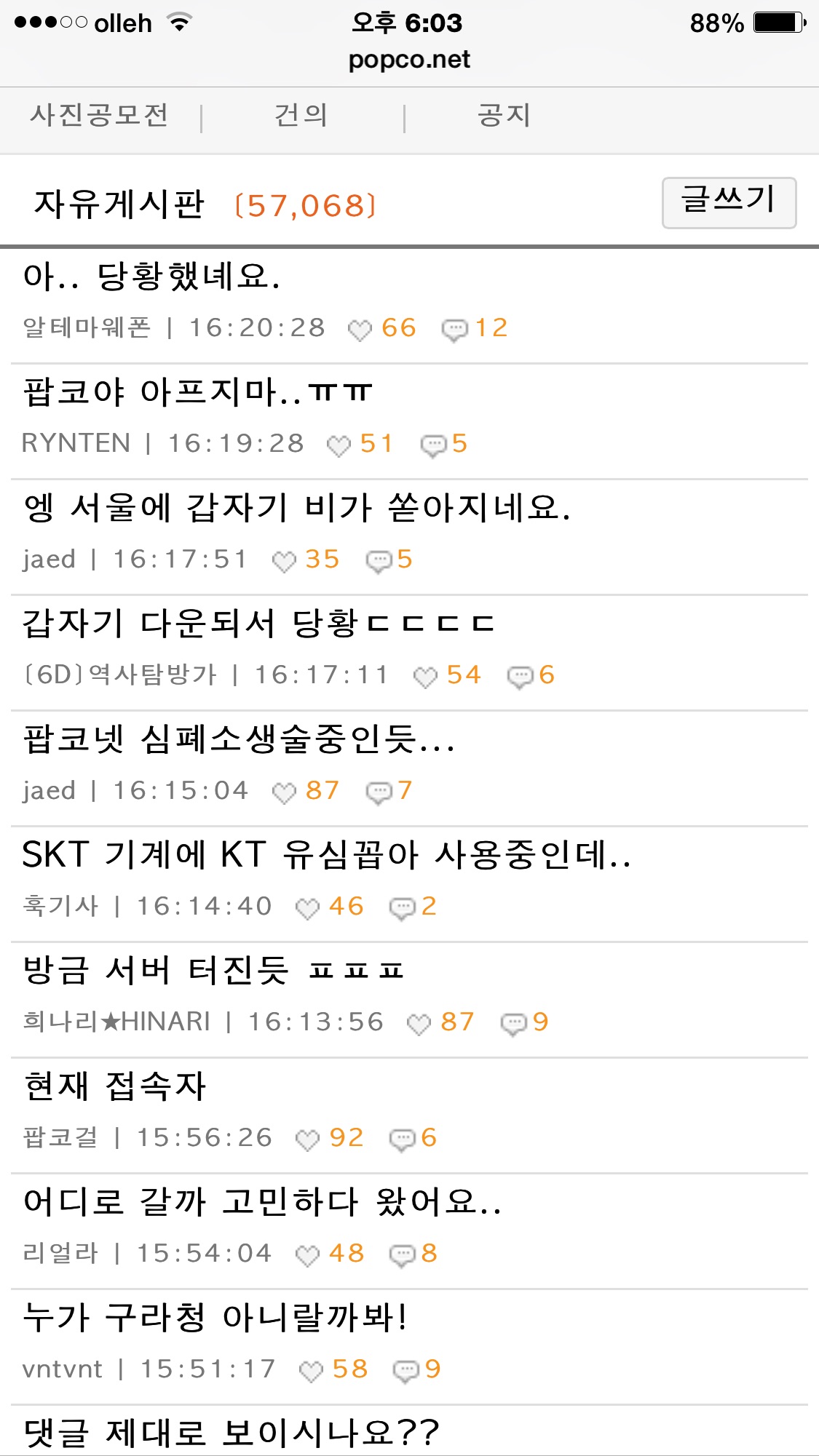Tap the 글쓰기 button to write a post
Viewport: 819px width, 1456px height.
728,202
